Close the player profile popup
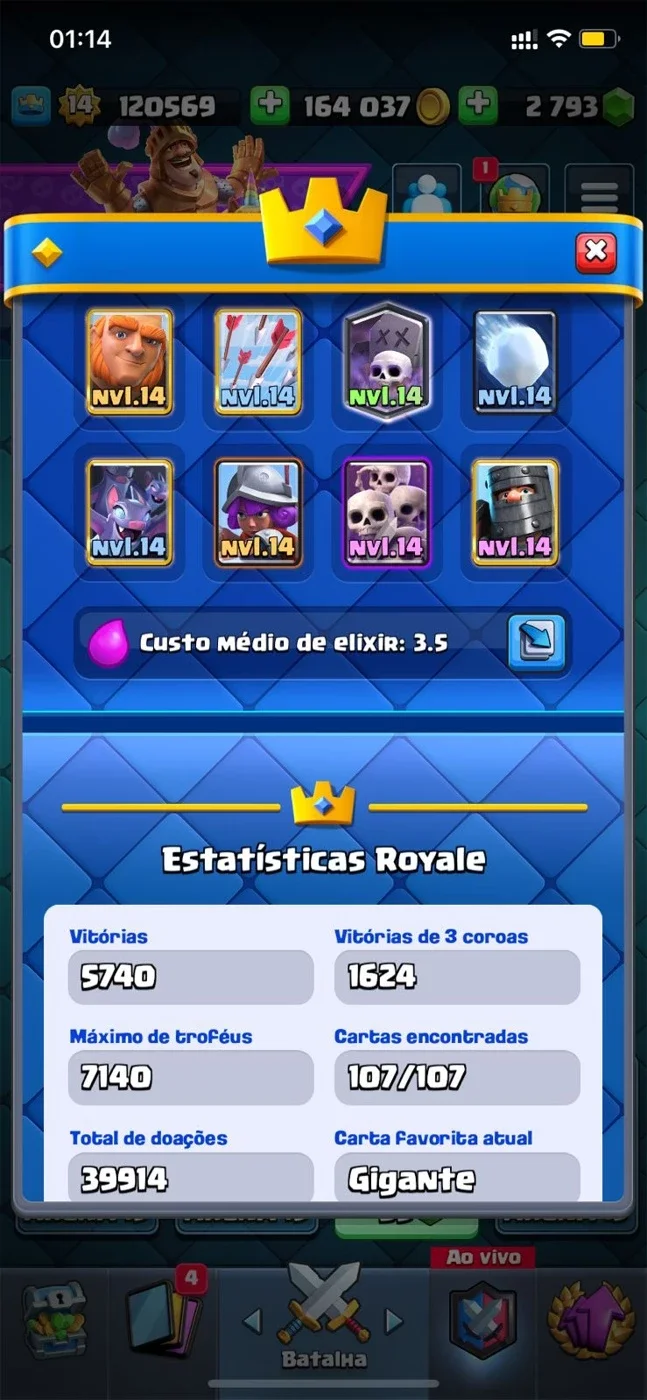Screen dimensions: 647x1400 click(596, 252)
